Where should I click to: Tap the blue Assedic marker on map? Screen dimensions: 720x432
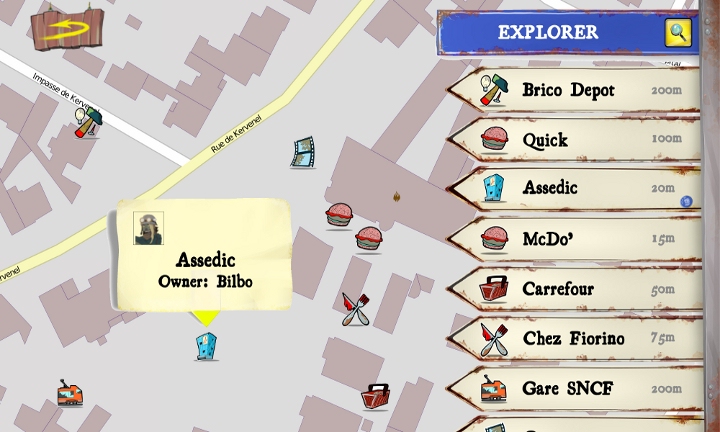[x=206, y=346]
